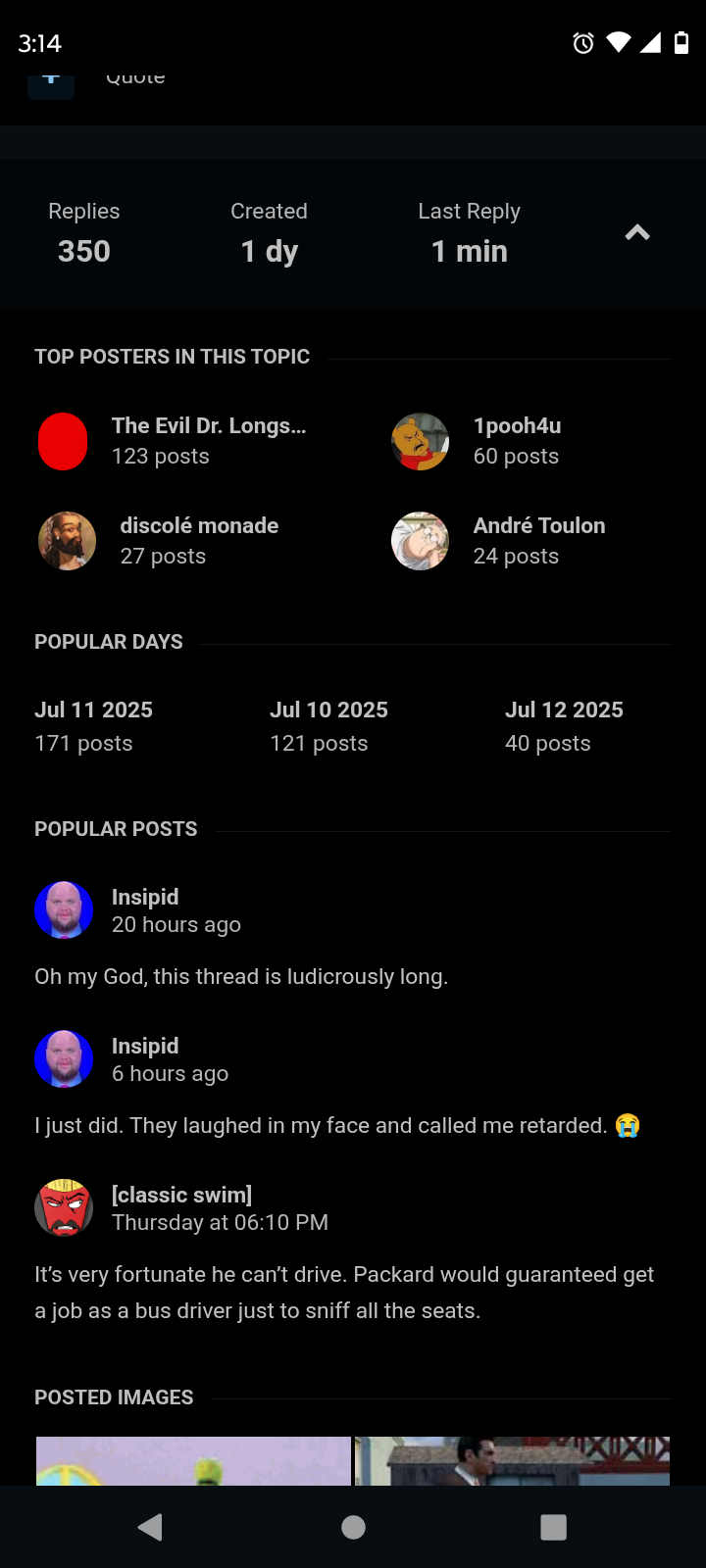Tap the Quote link

[x=135, y=77]
